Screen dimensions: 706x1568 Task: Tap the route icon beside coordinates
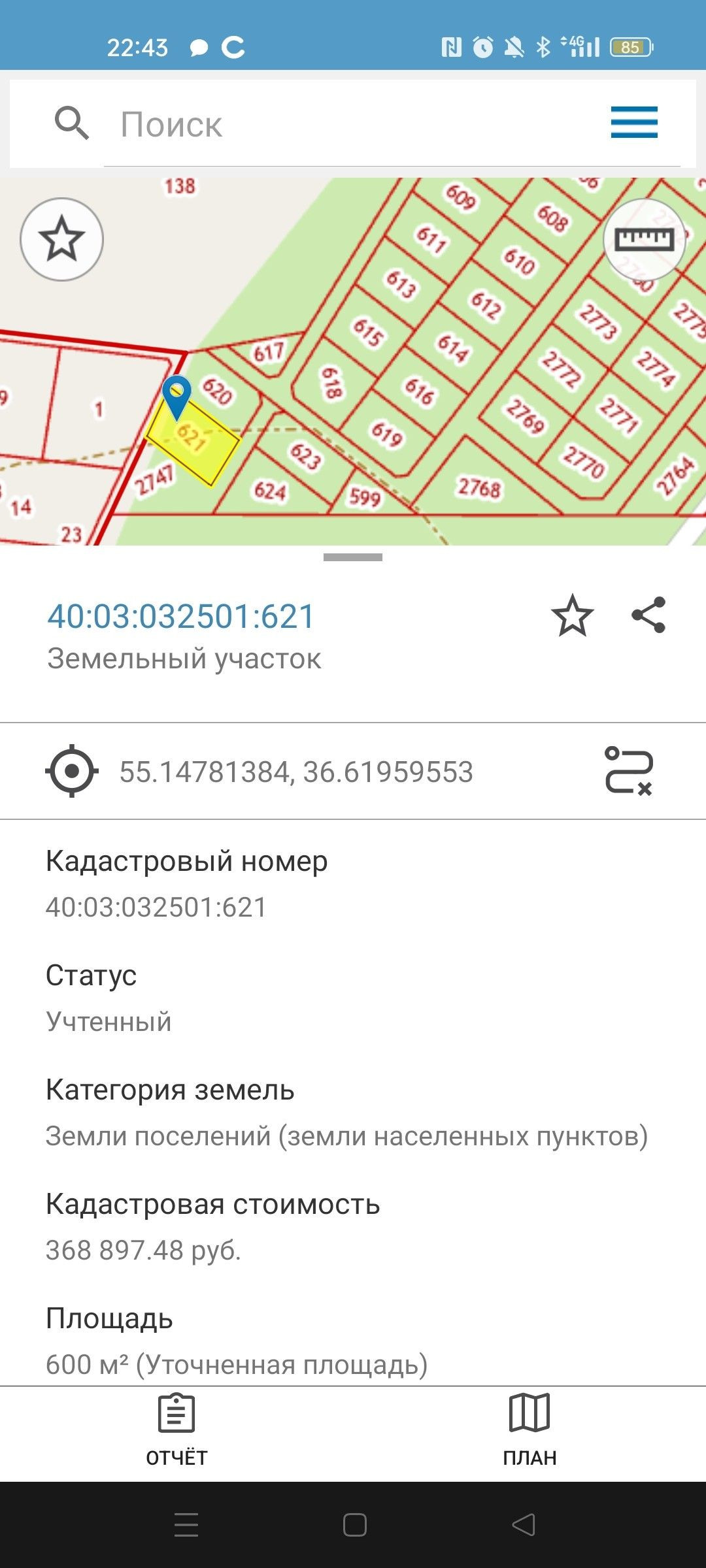point(628,771)
